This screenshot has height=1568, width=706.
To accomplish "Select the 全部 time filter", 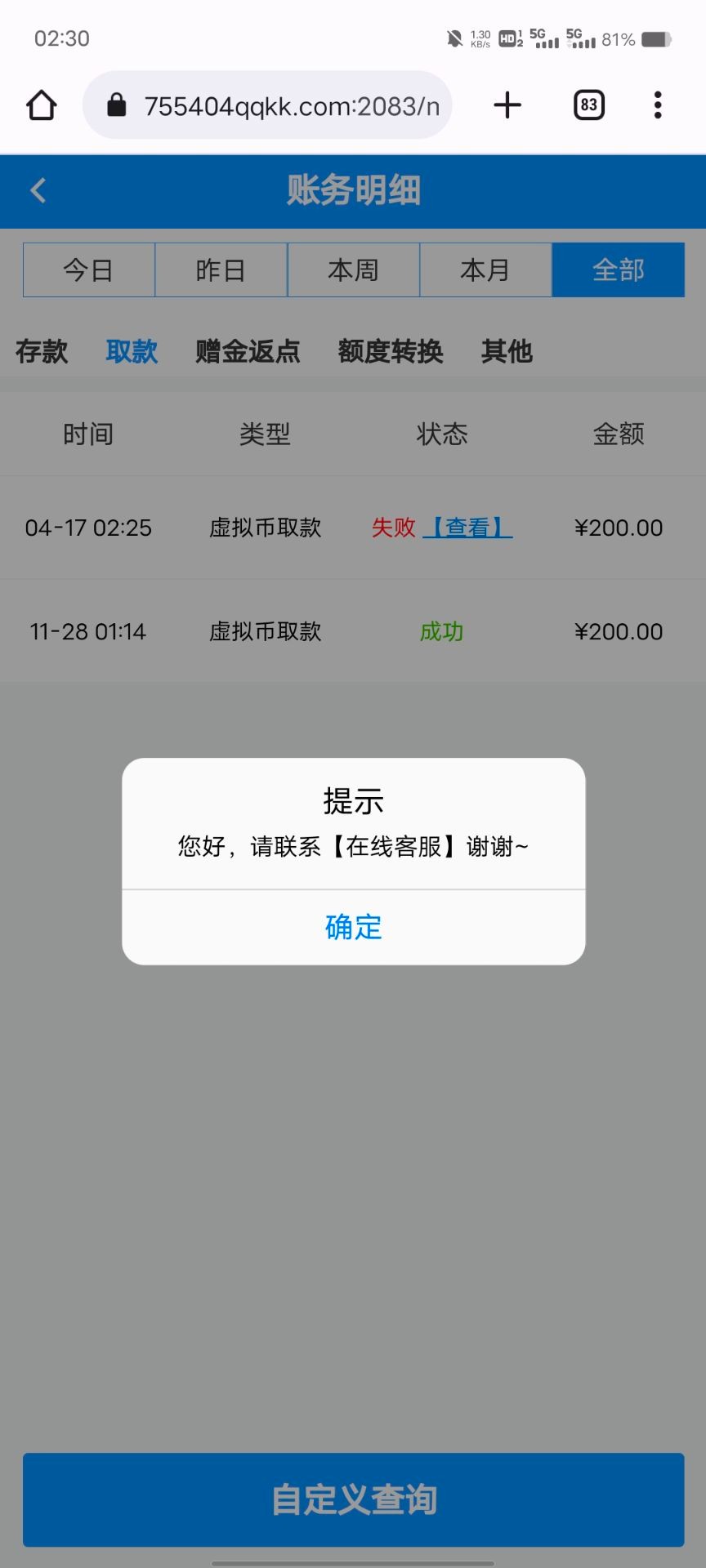I will pyautogui.click(x=618, y=269).
